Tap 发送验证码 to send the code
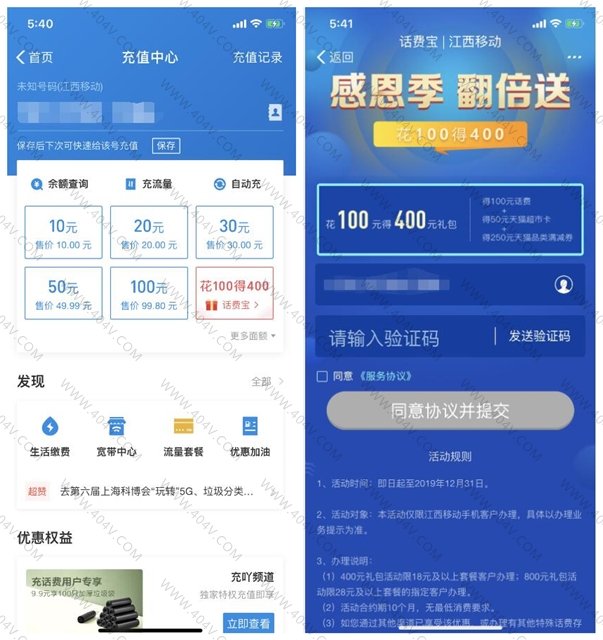The height and width of the screenshot is (640, 603). [x=540, y=336]
